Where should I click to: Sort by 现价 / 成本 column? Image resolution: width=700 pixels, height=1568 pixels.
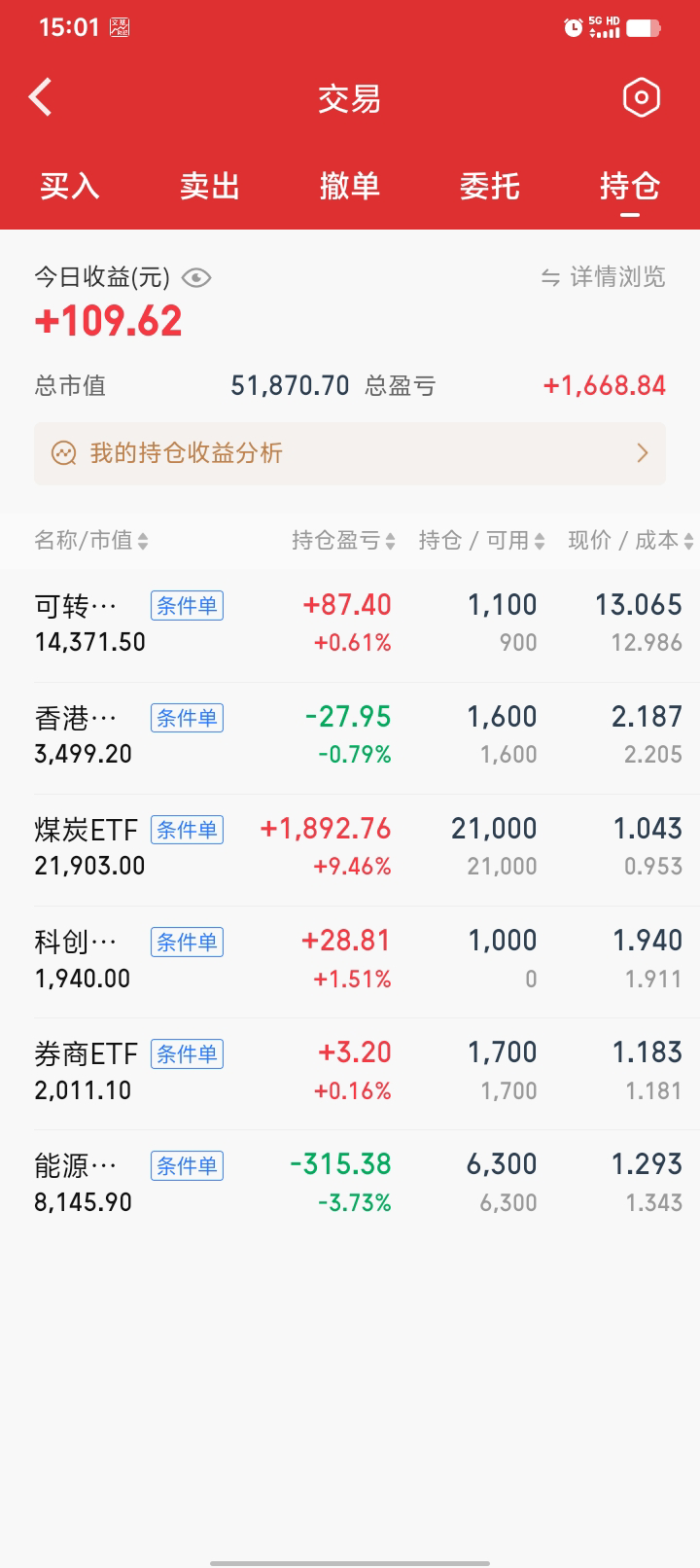tap(630, 541)
